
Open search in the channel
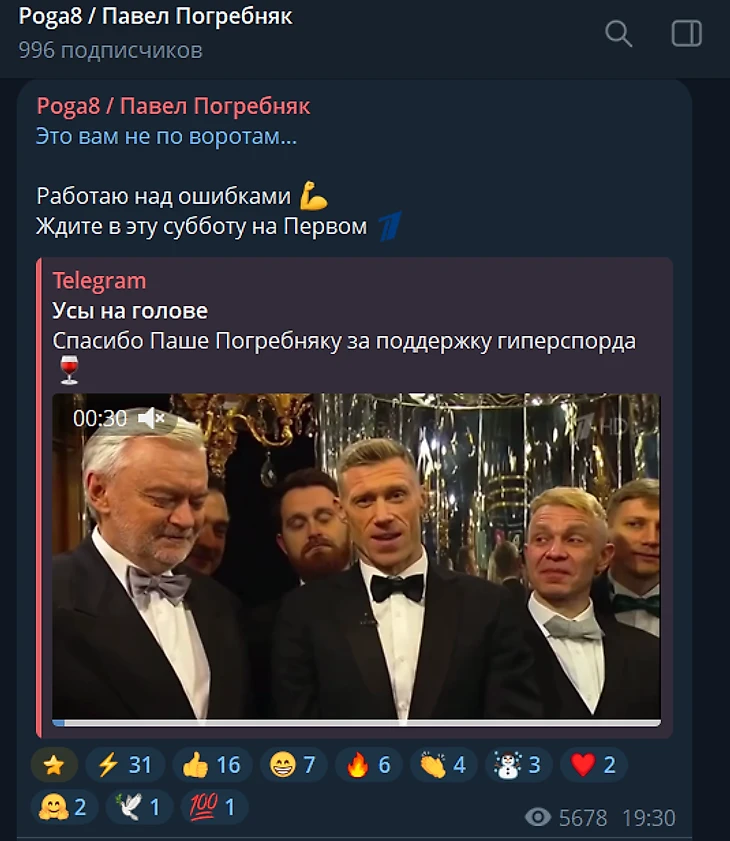point(619,34)
